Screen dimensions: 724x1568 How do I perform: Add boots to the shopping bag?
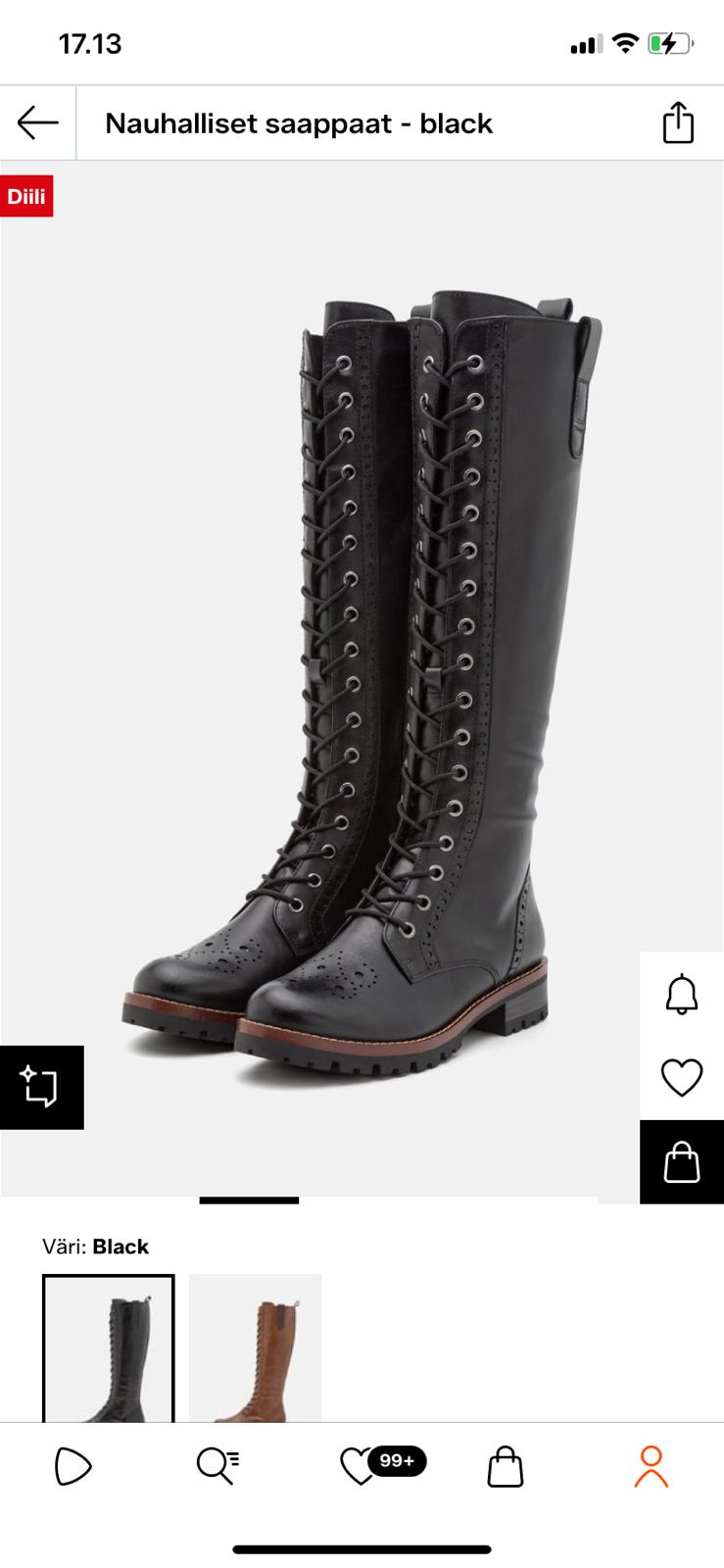pyautogui.click(x=681, y=1162)
